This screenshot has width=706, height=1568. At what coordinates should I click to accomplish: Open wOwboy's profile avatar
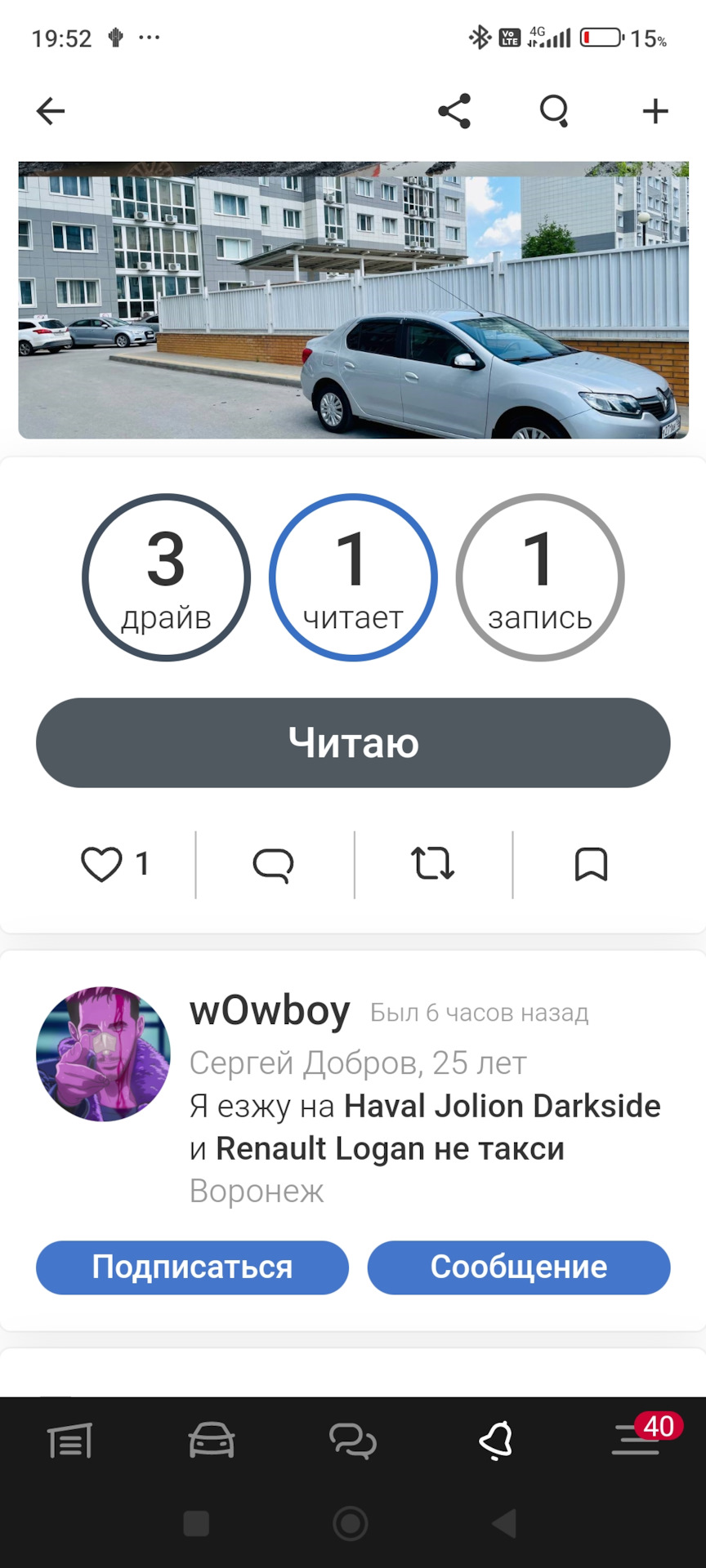pos(104,1053)
